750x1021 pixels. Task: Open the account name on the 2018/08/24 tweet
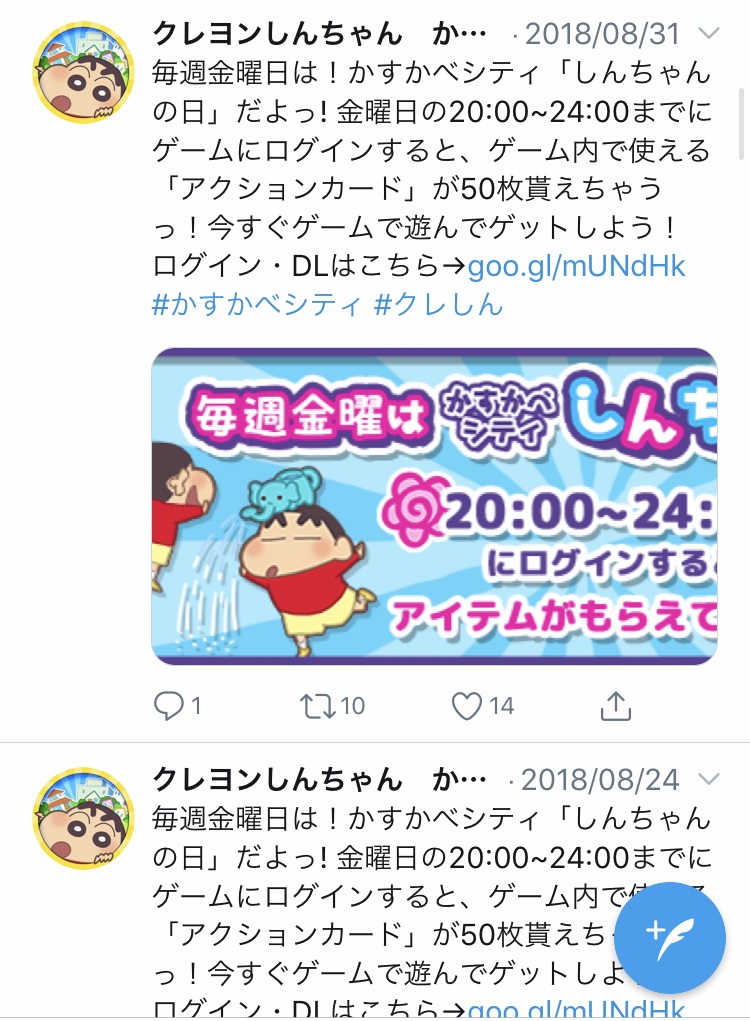pos(319,779)
